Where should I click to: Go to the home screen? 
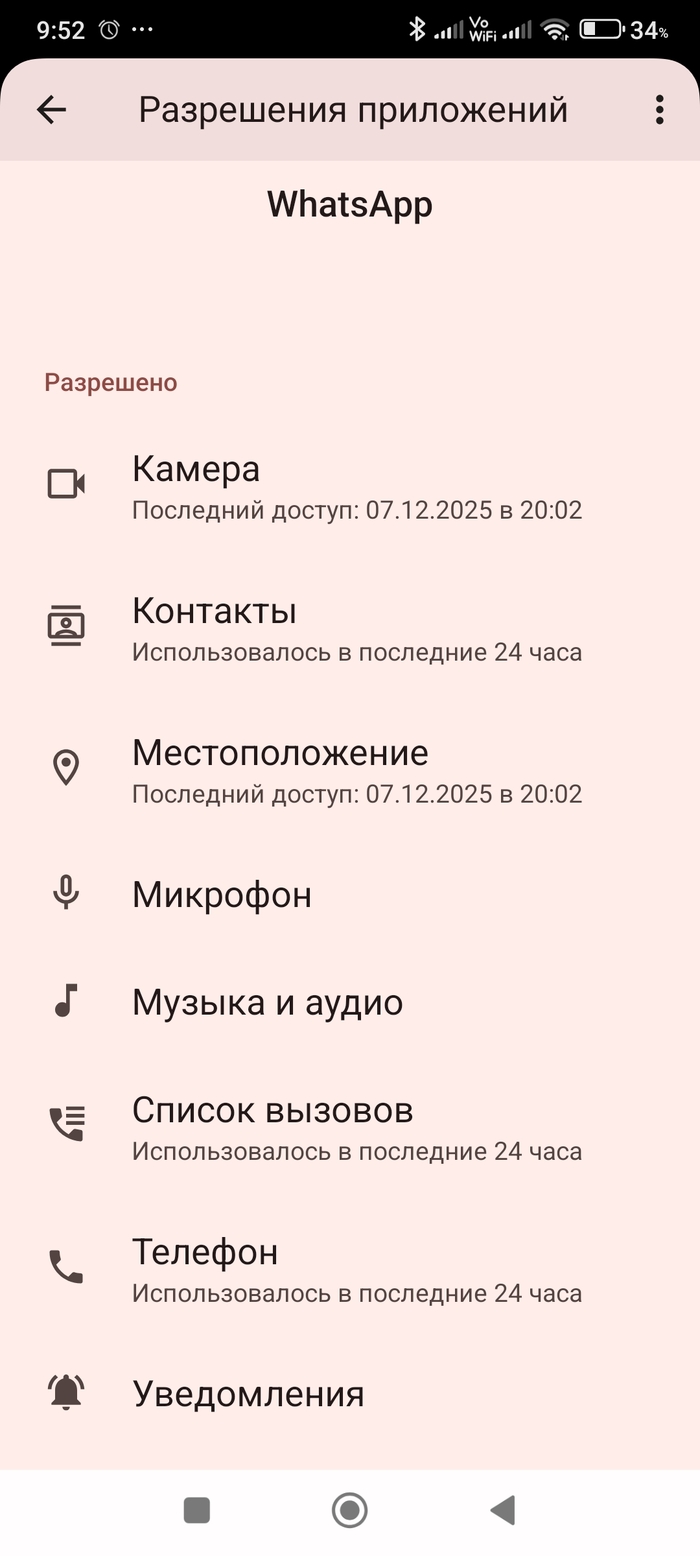click(349, 1510)
